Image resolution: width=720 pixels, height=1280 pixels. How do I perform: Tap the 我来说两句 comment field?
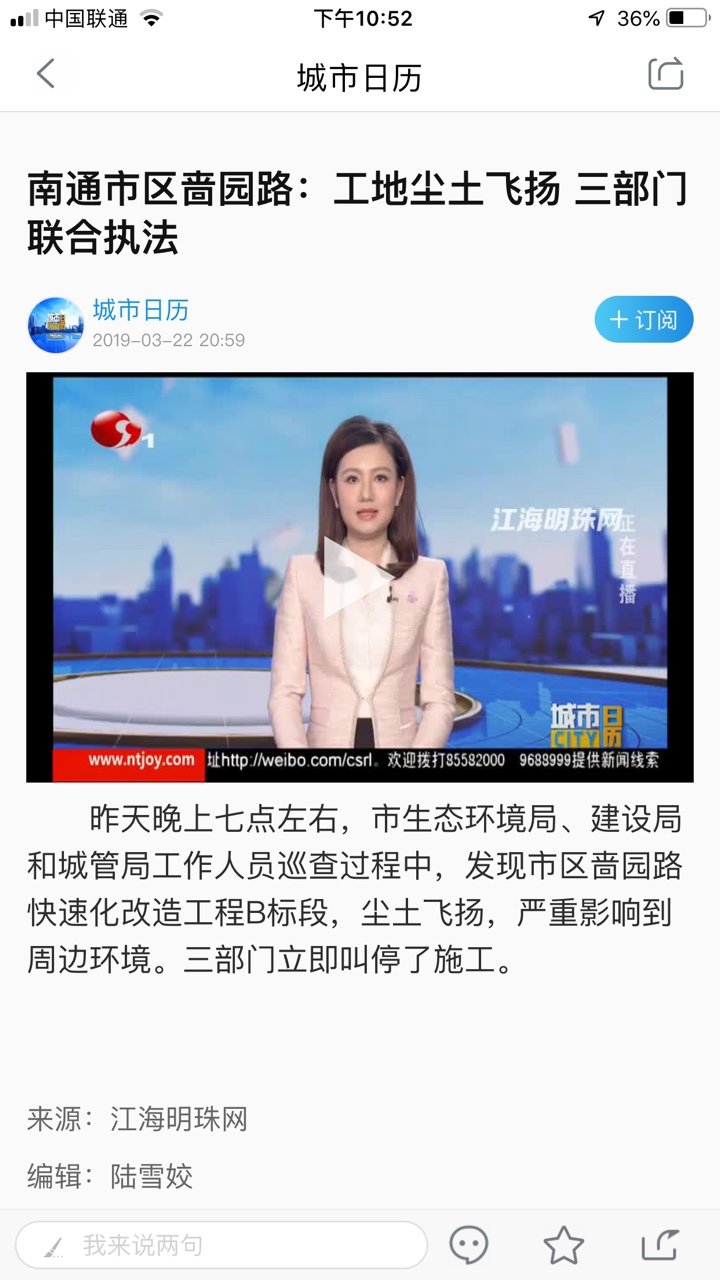coord(222,1245)
